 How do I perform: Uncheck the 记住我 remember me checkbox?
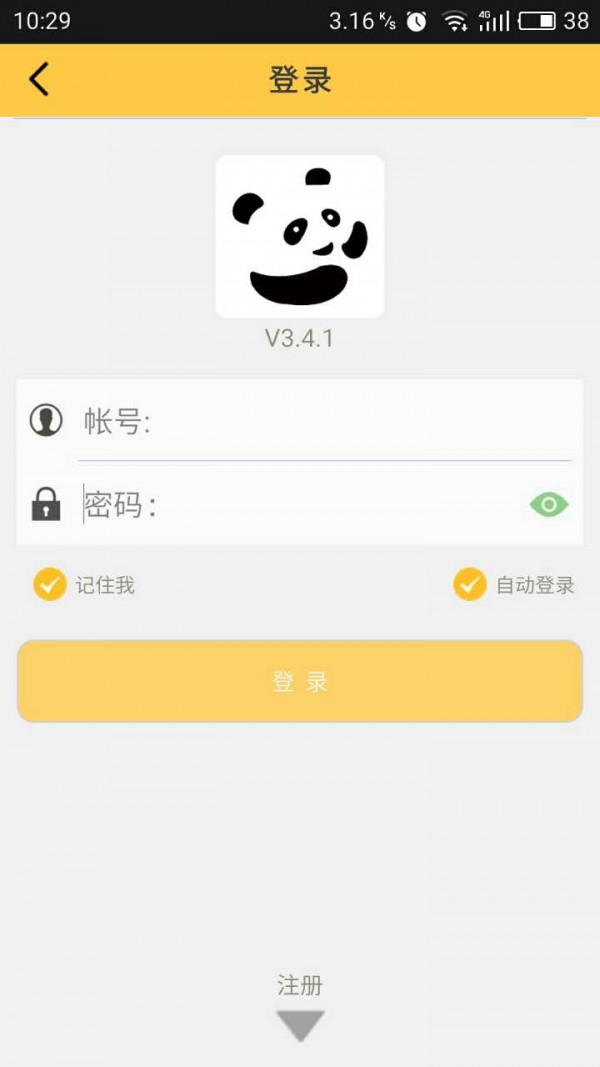[50, 585]
